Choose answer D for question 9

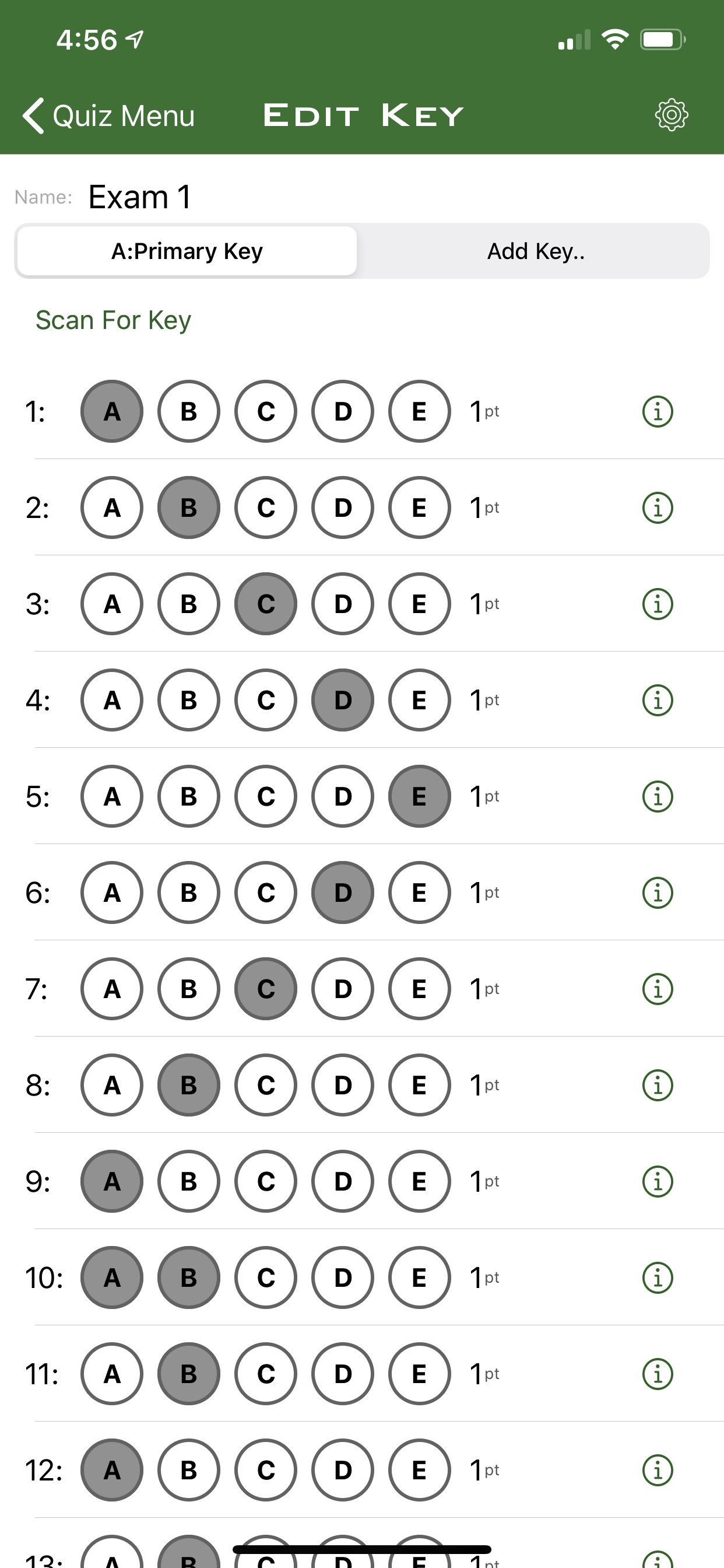click(x=343, y=1181)
